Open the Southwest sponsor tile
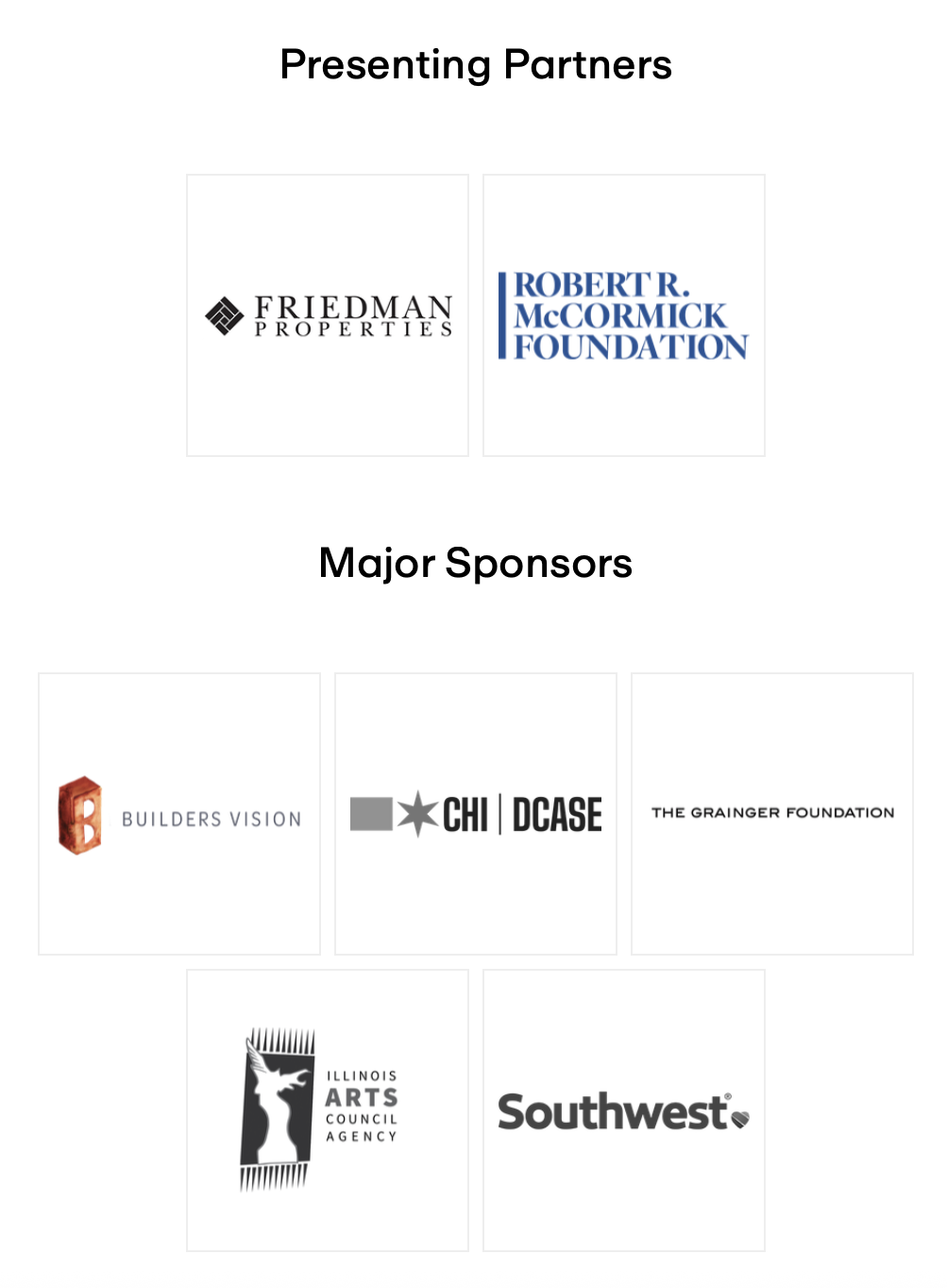 tap(624, 1110)
